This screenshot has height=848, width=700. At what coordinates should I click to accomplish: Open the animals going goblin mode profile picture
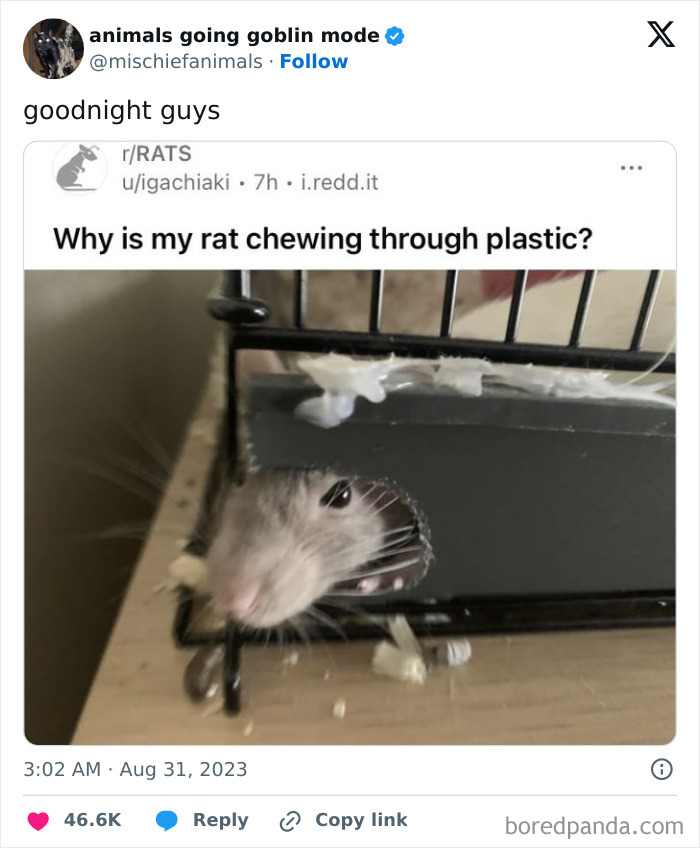pos(53,49)
